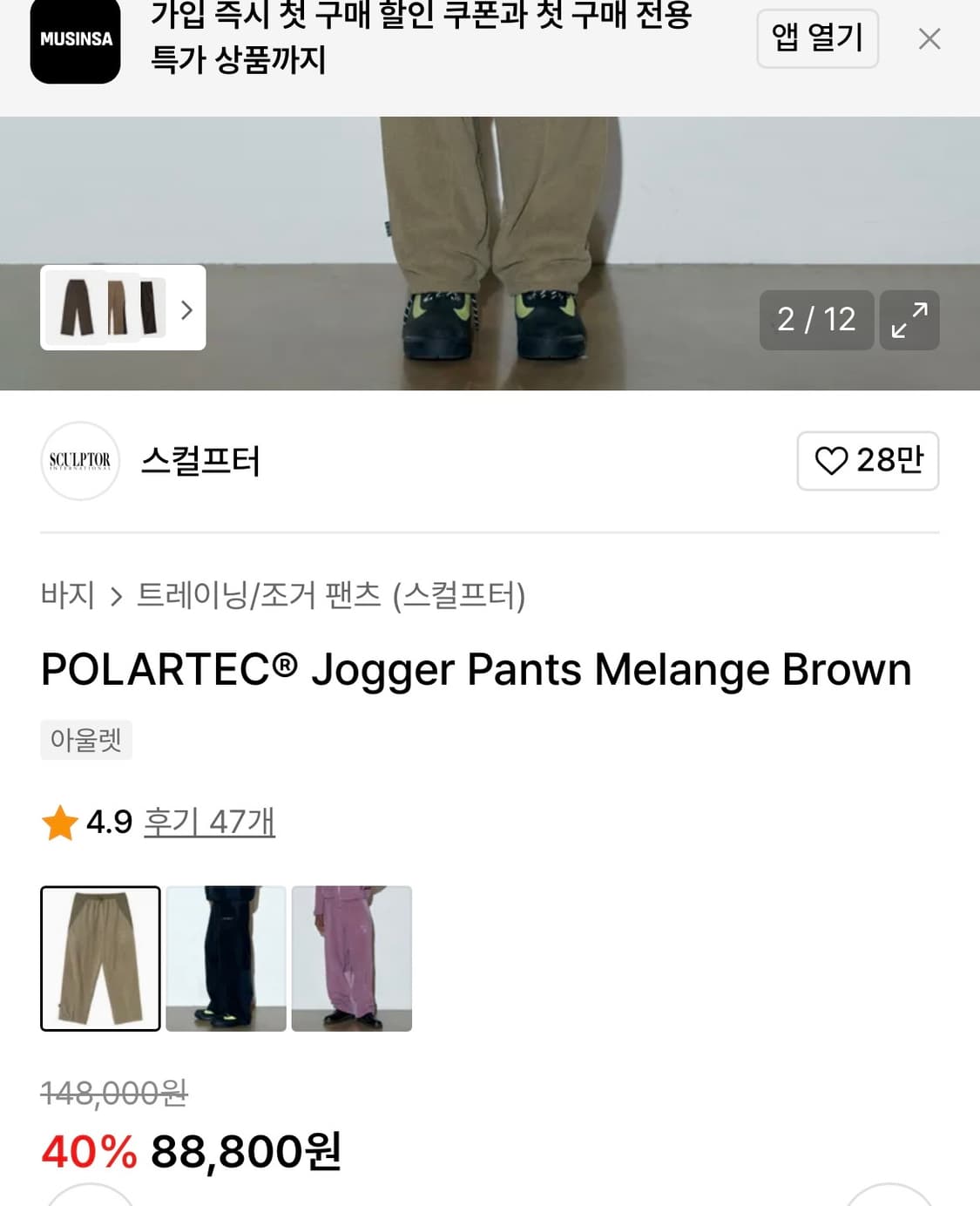Select the pink velour pants thumbnail
Screen dimensions: 980x1206
(352, 959)
